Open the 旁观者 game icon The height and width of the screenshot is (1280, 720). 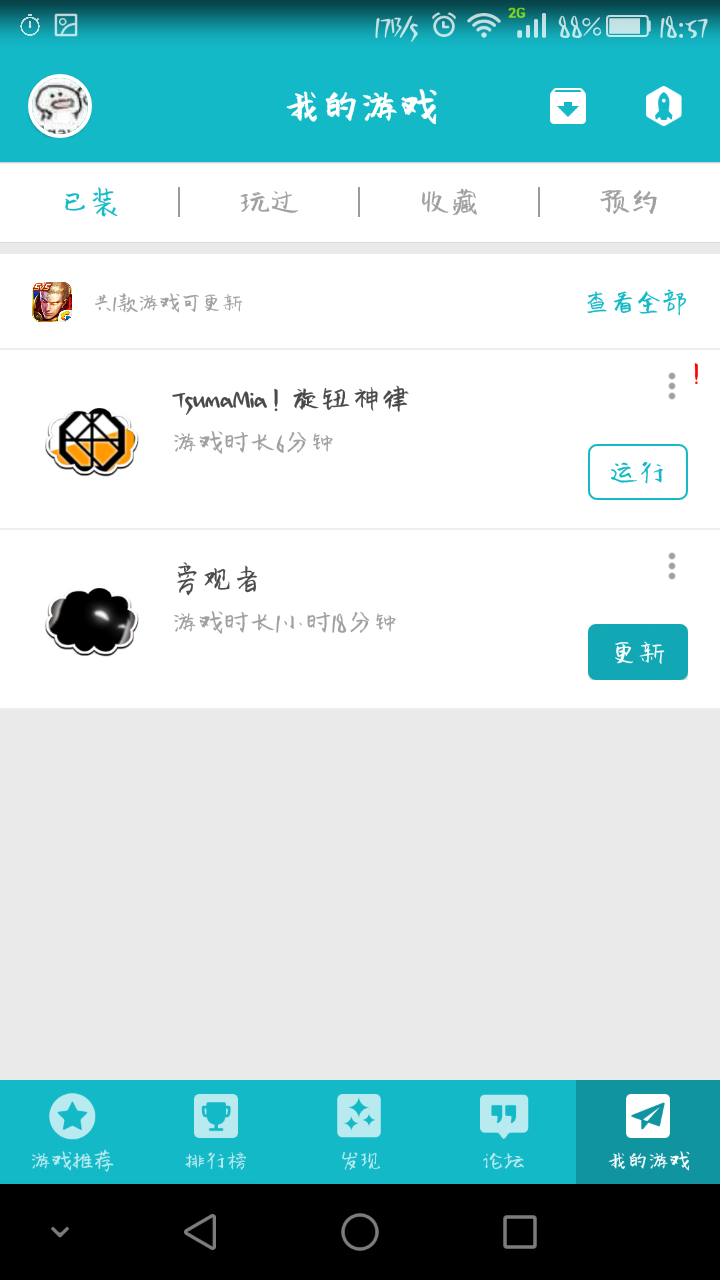[x=91, y=620]
